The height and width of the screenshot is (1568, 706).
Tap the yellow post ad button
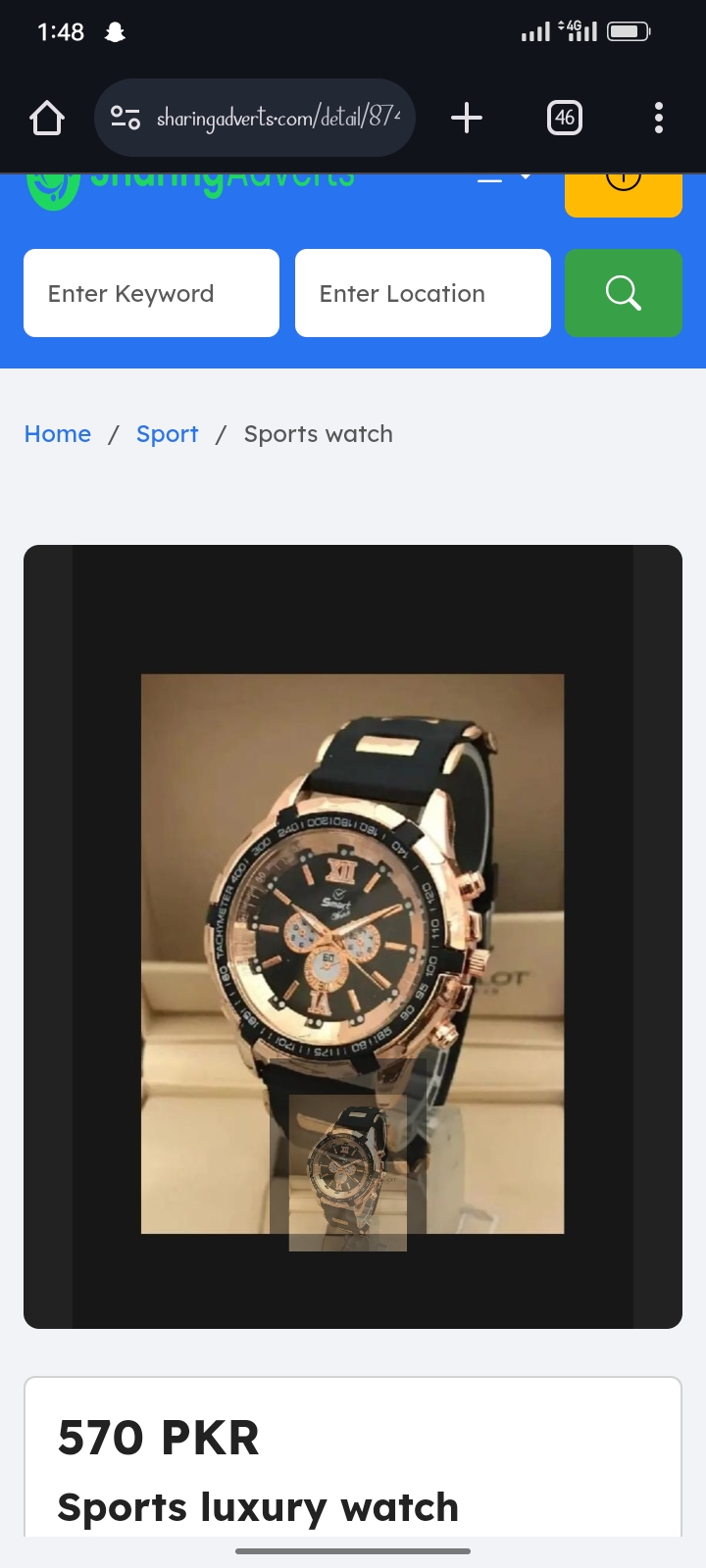[x=623, y=192]
